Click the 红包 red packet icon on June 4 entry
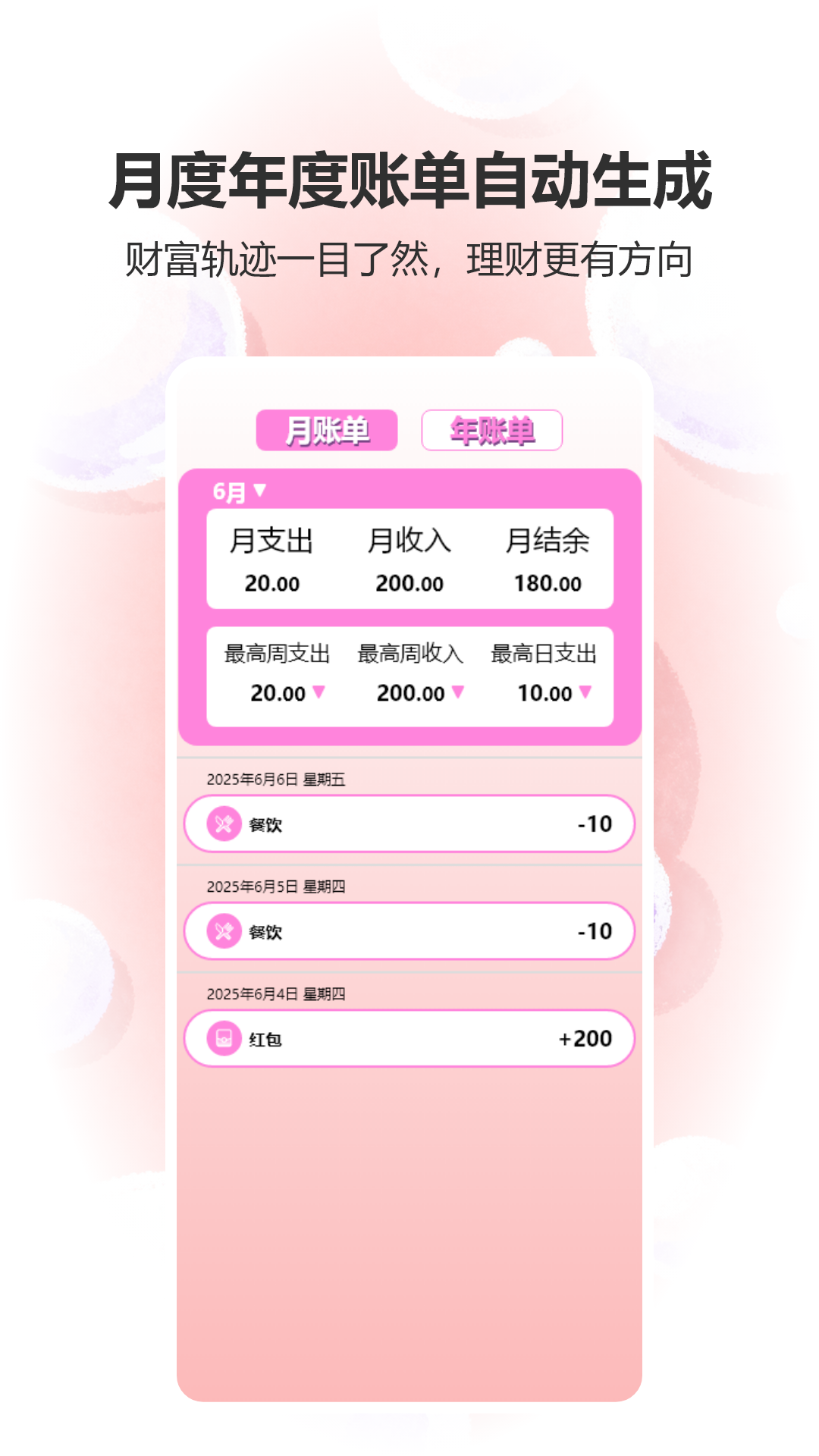The image size is (819, 1456). [x=222, y=1040]
